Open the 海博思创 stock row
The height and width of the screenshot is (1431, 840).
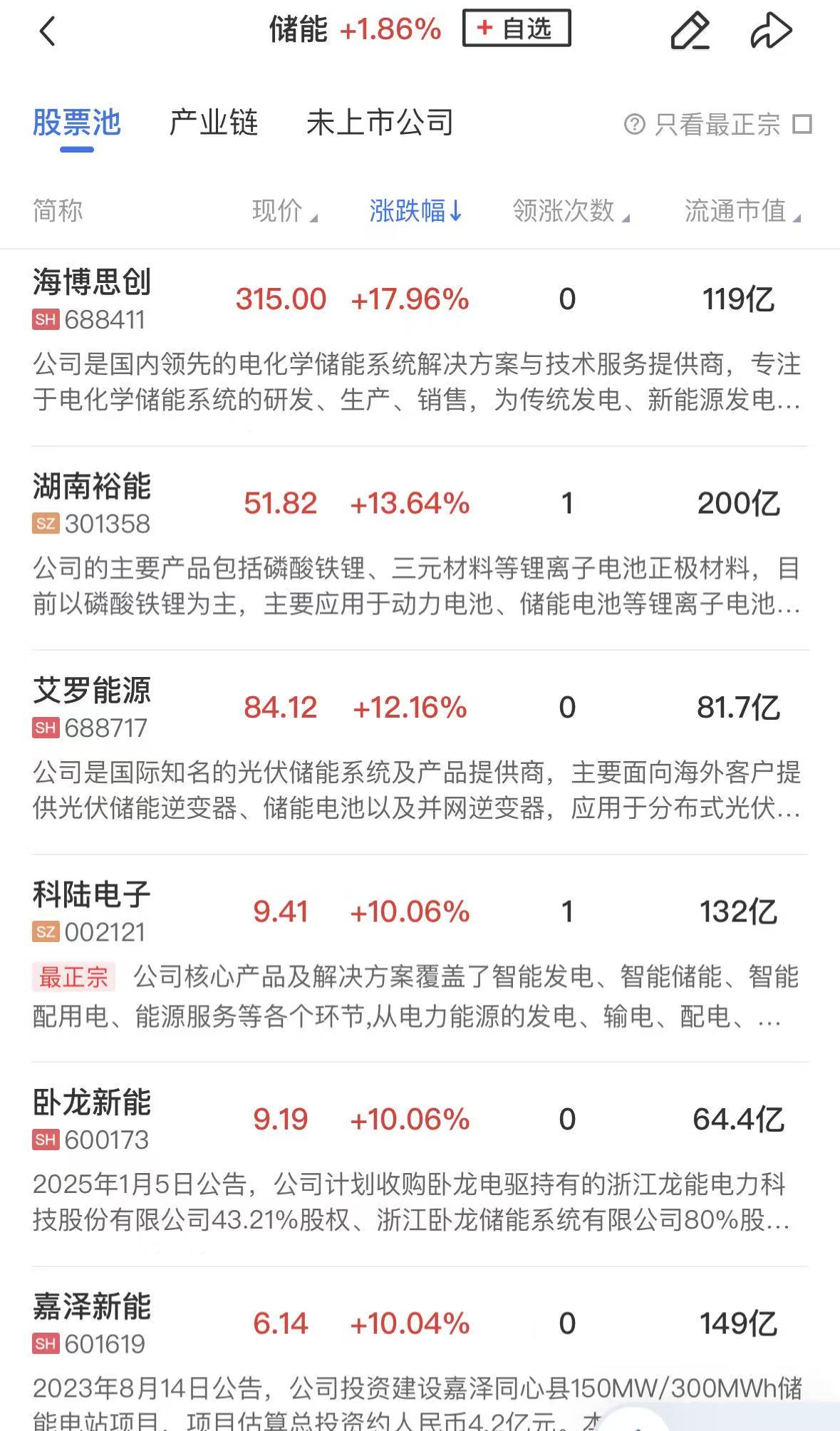click(x=91, y=283)
